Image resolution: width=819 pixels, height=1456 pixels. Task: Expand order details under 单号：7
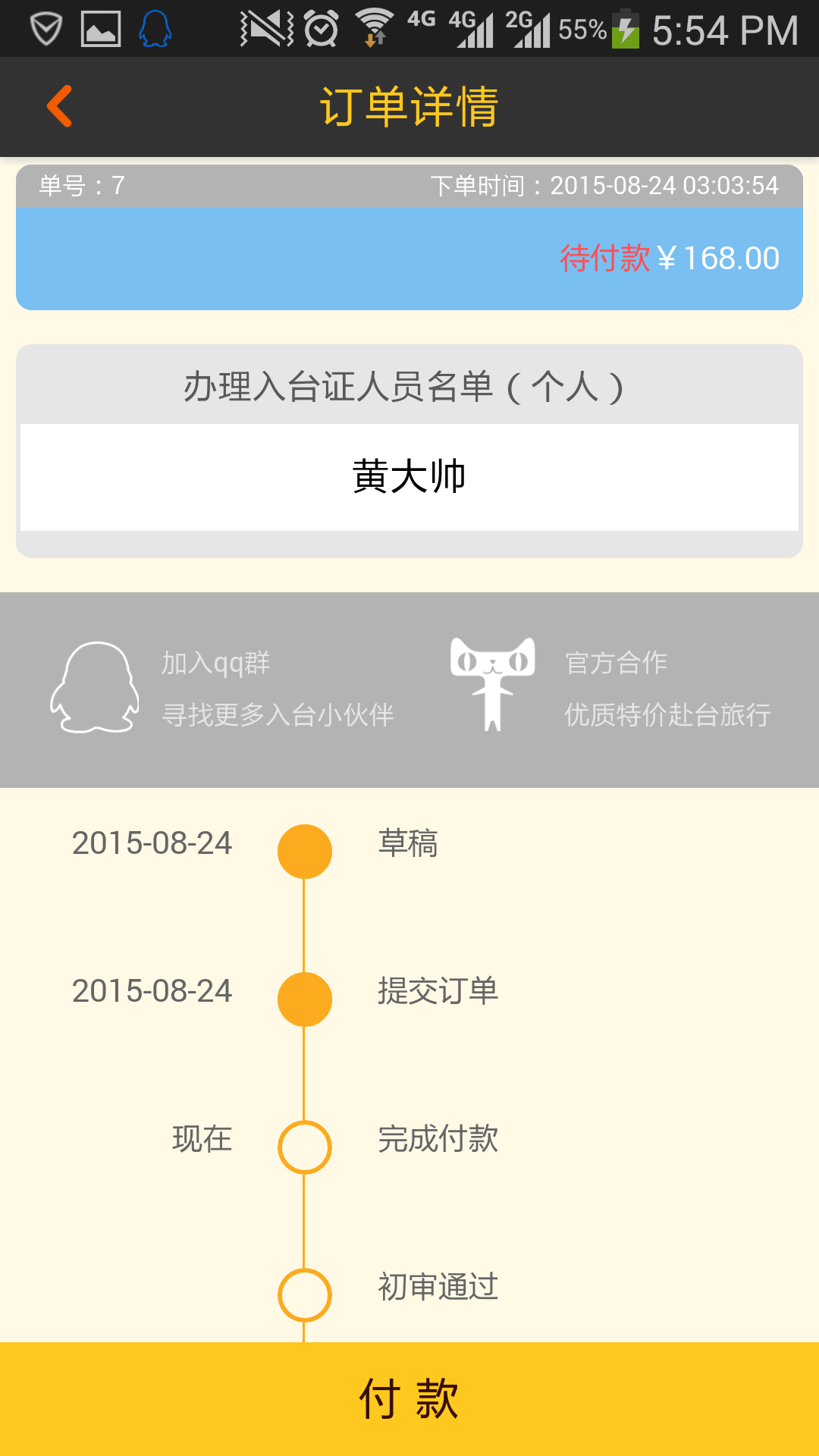[409, 183]
